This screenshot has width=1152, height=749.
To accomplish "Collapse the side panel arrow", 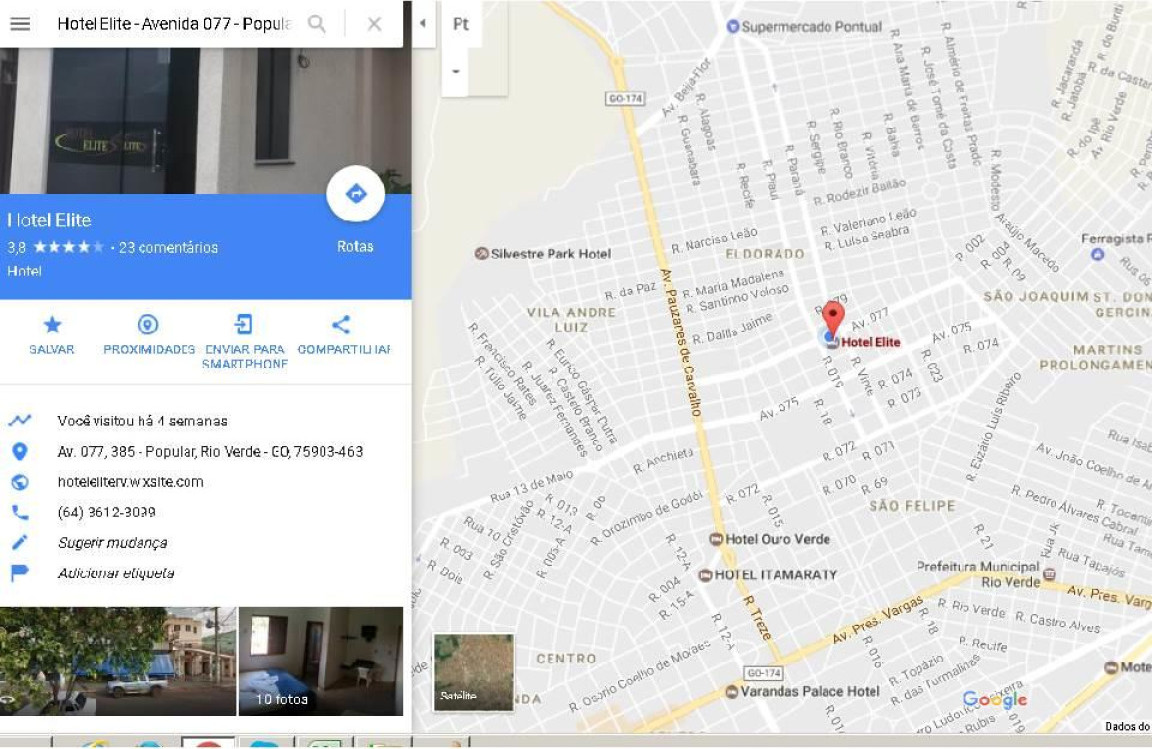I will click(x=422, y=24).
